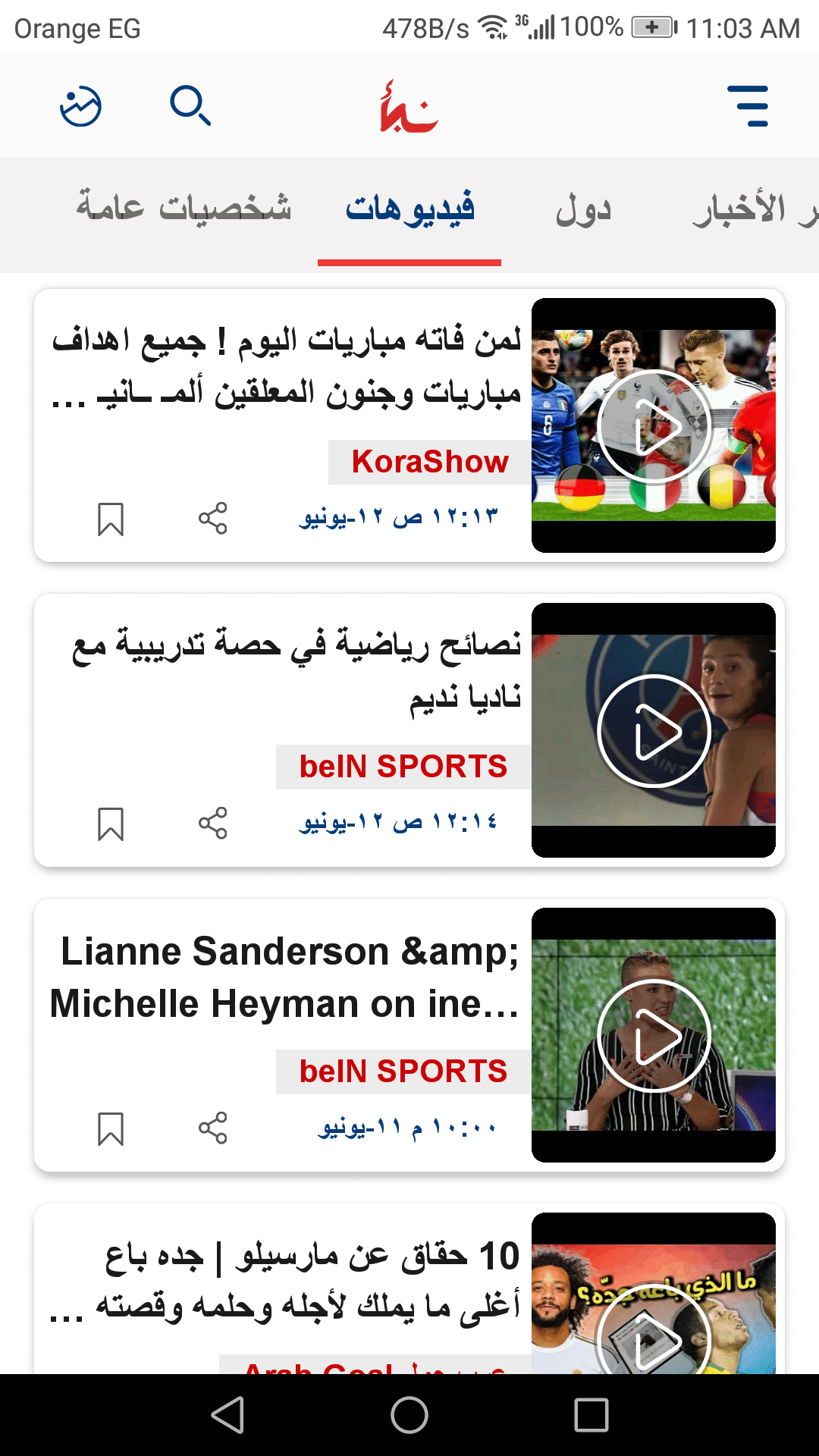Bookmark the Lianne Sanderson video
Screen dimensions: 819x1456
[x=111, y=1129]
